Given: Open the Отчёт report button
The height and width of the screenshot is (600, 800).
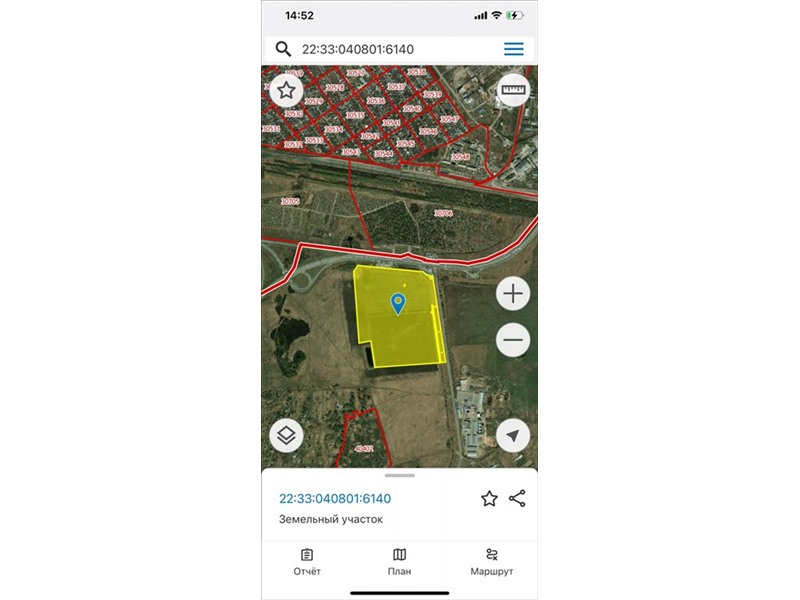Looking at the screenshot, I should click(307, 562).
